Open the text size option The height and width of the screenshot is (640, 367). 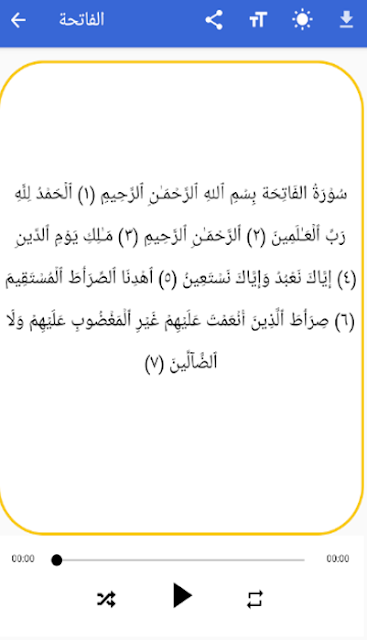pyautogui.click(x=258, y=20)
